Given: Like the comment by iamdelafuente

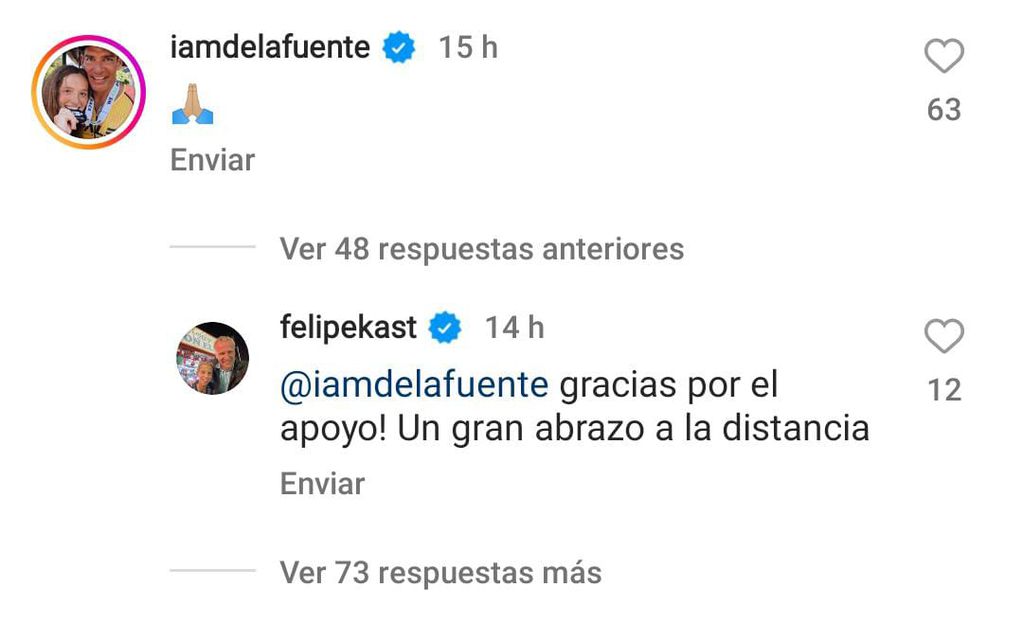Looking at the screenshot, I should (x=943, y=57).
